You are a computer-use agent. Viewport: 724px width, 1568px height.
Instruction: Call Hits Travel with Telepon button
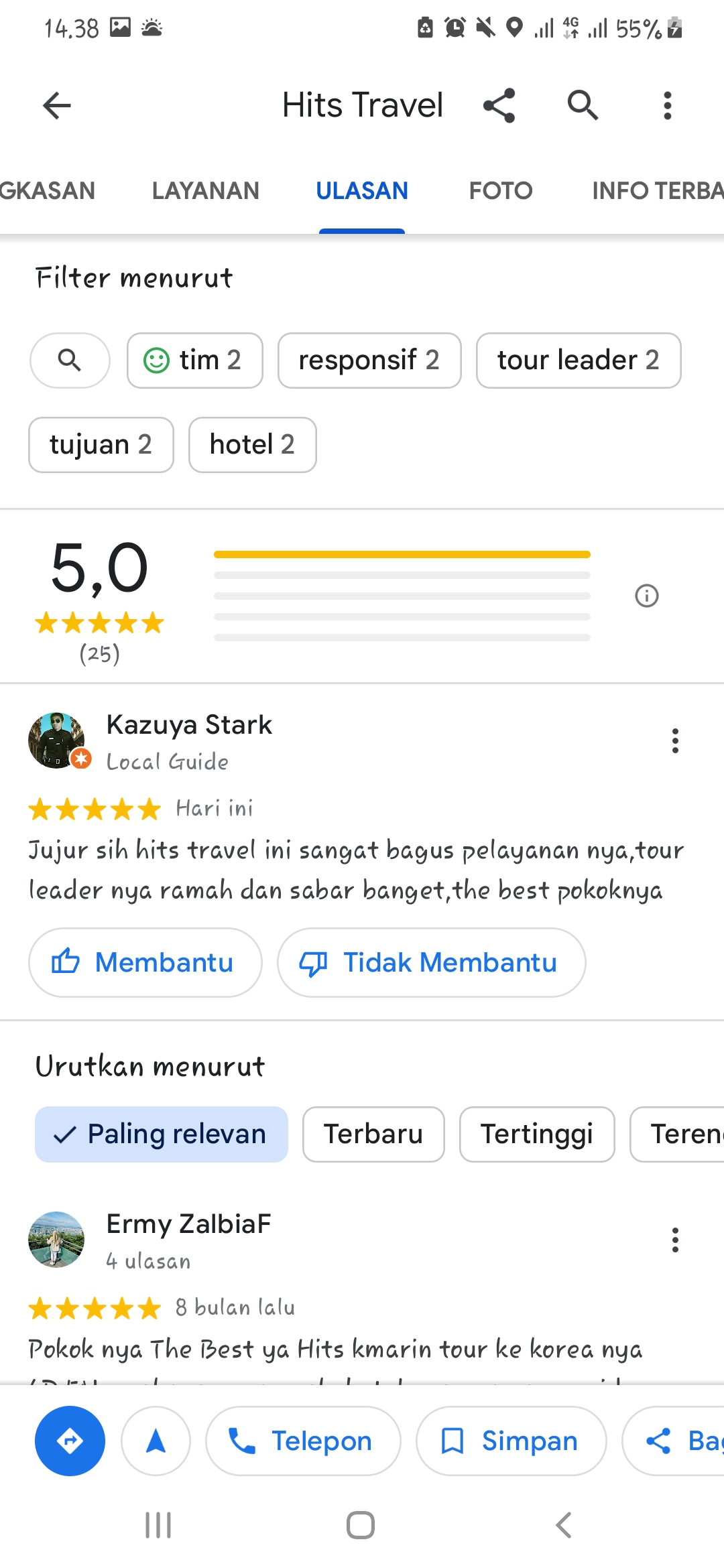(303, 1441)
